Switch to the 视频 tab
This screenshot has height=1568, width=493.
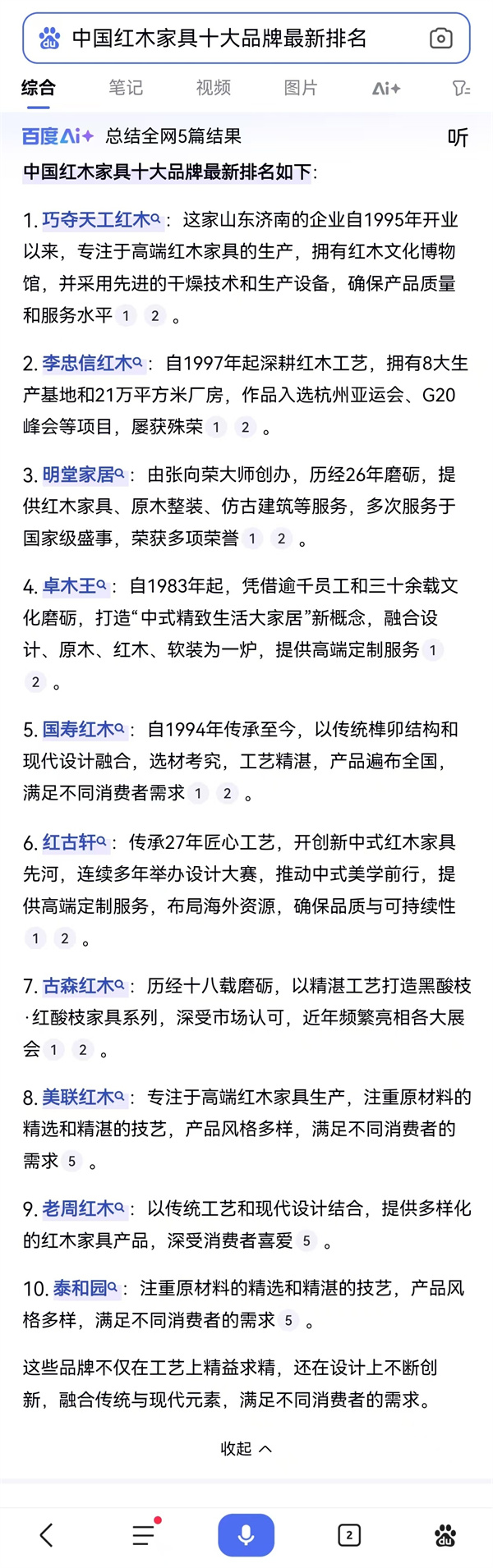(x=213, y=88)
